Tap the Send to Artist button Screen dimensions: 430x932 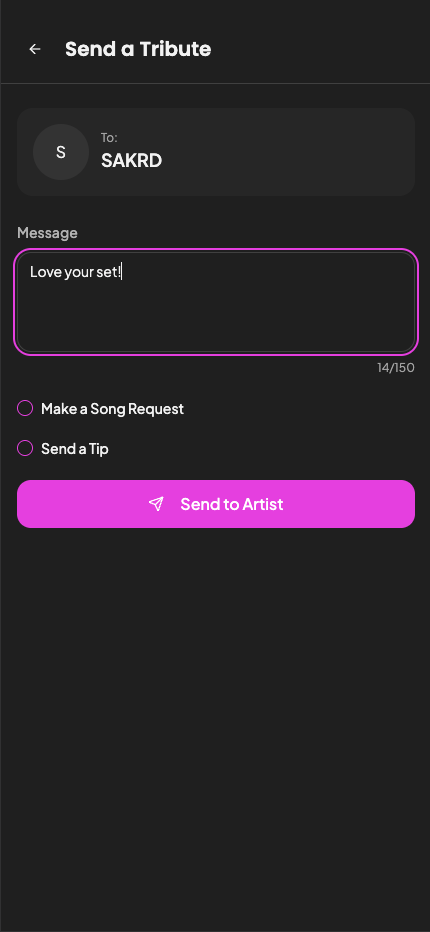coord(216,504)
